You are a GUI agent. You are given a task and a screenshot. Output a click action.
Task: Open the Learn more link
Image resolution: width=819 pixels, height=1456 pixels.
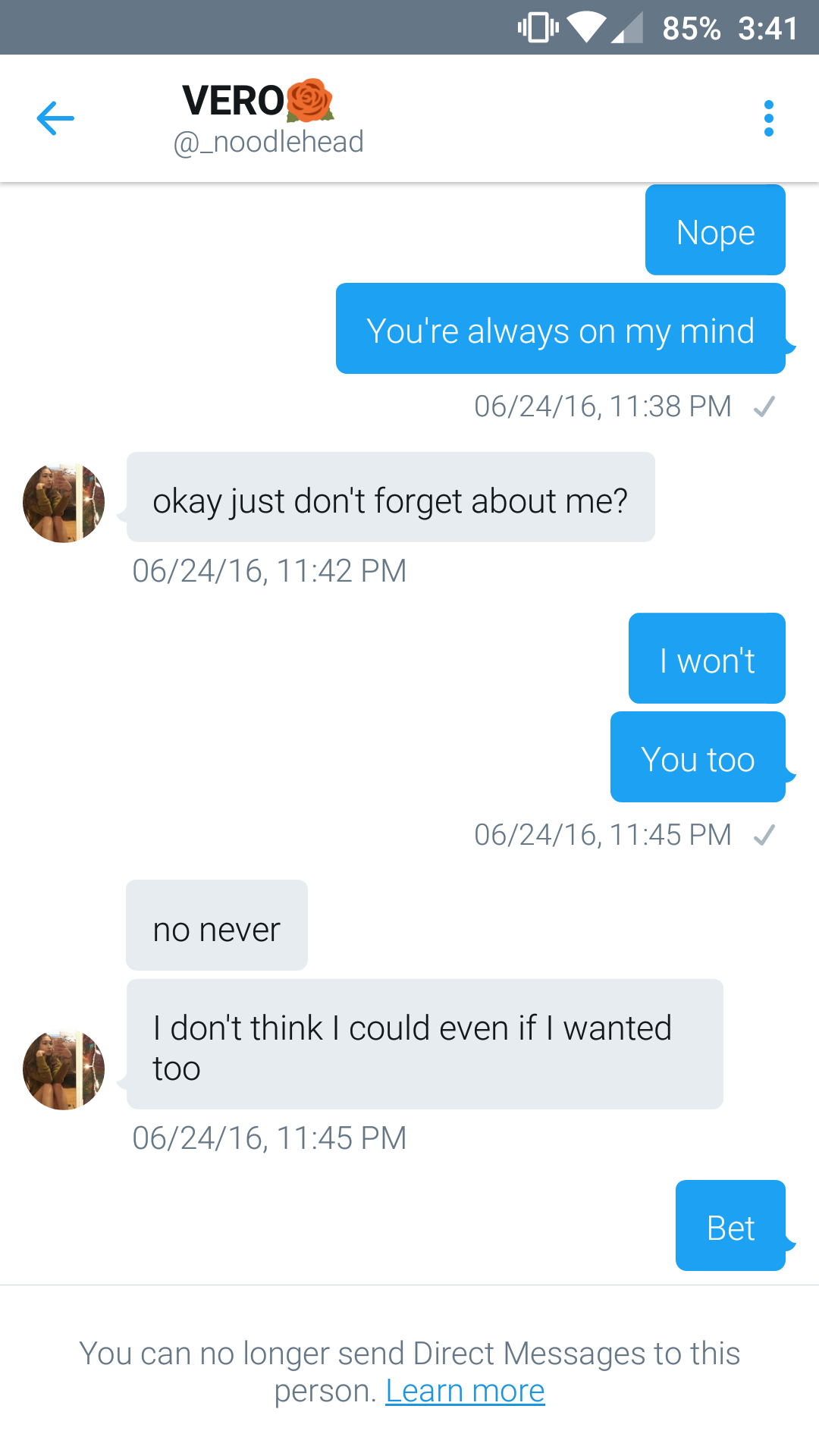pyautogui.click(x=465, y=1391)
